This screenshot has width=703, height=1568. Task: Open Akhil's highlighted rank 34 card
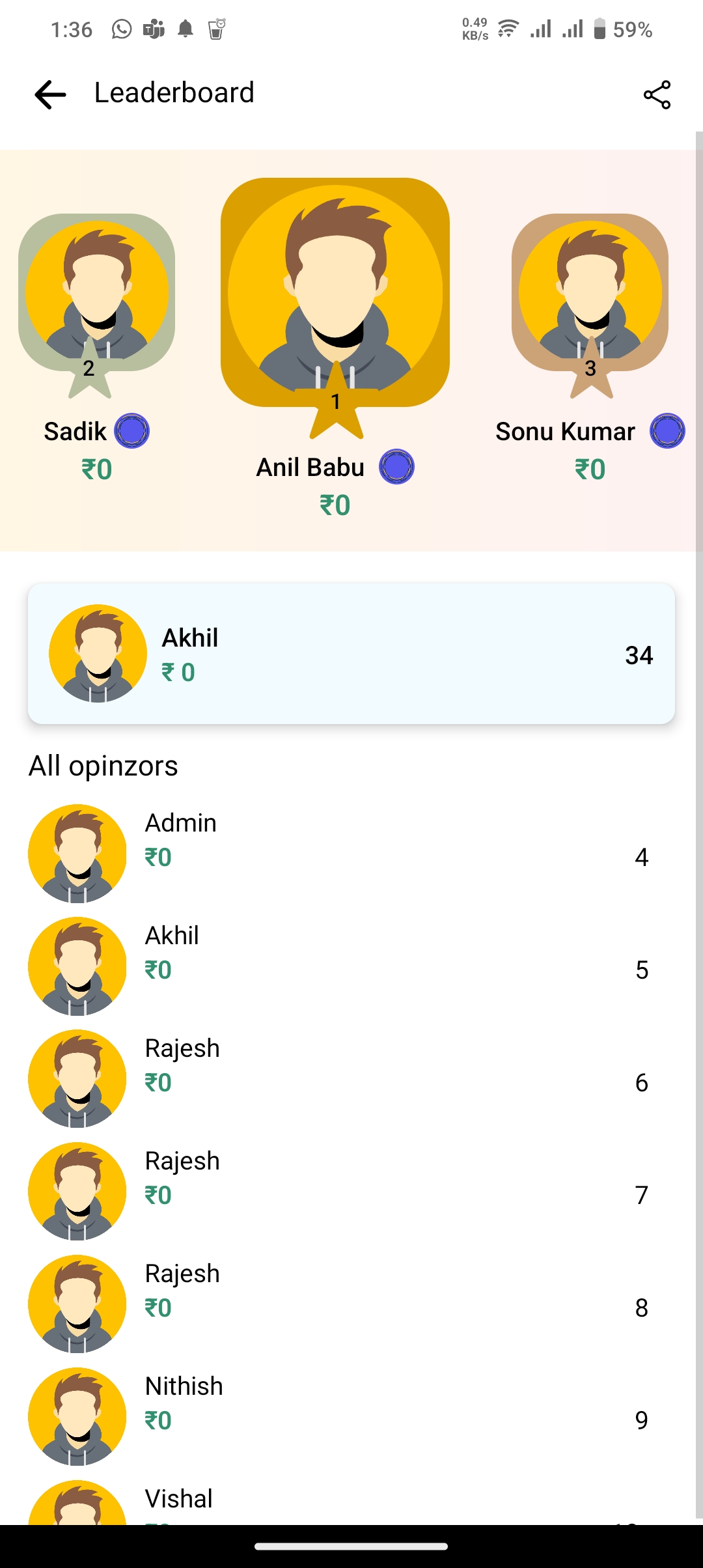click(x=351, y=654)
